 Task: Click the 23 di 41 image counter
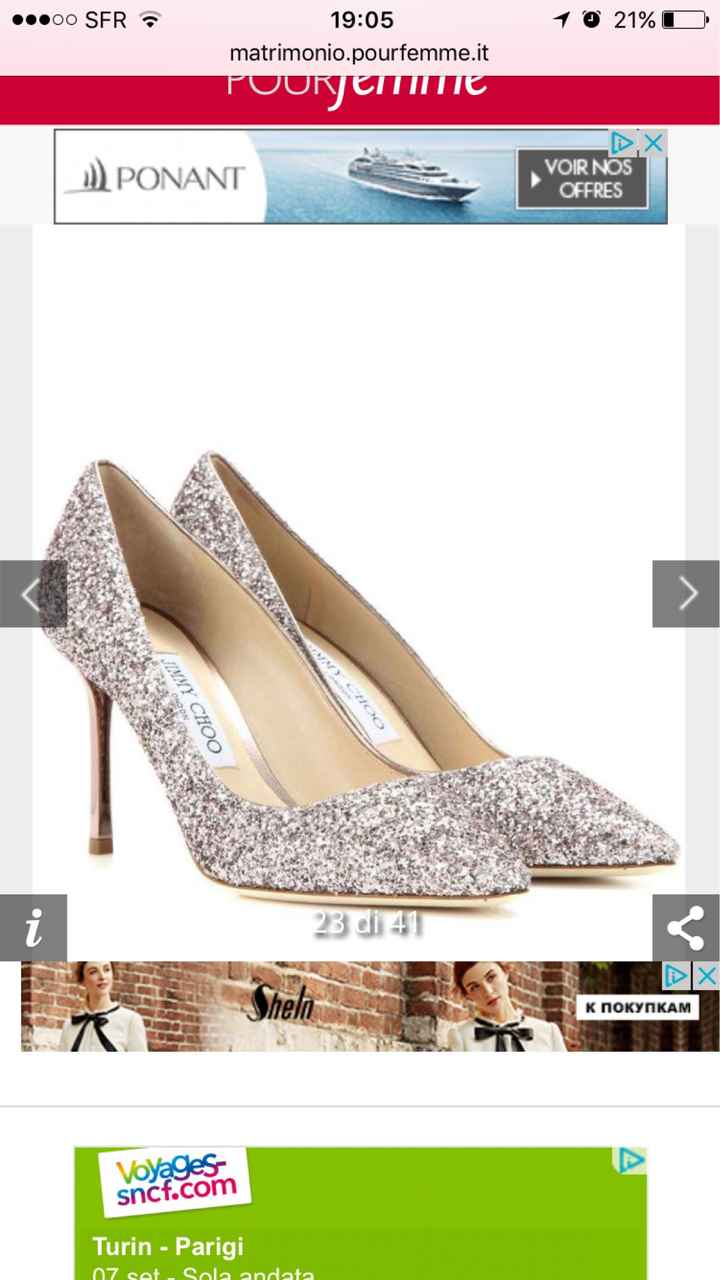[366, 923]
